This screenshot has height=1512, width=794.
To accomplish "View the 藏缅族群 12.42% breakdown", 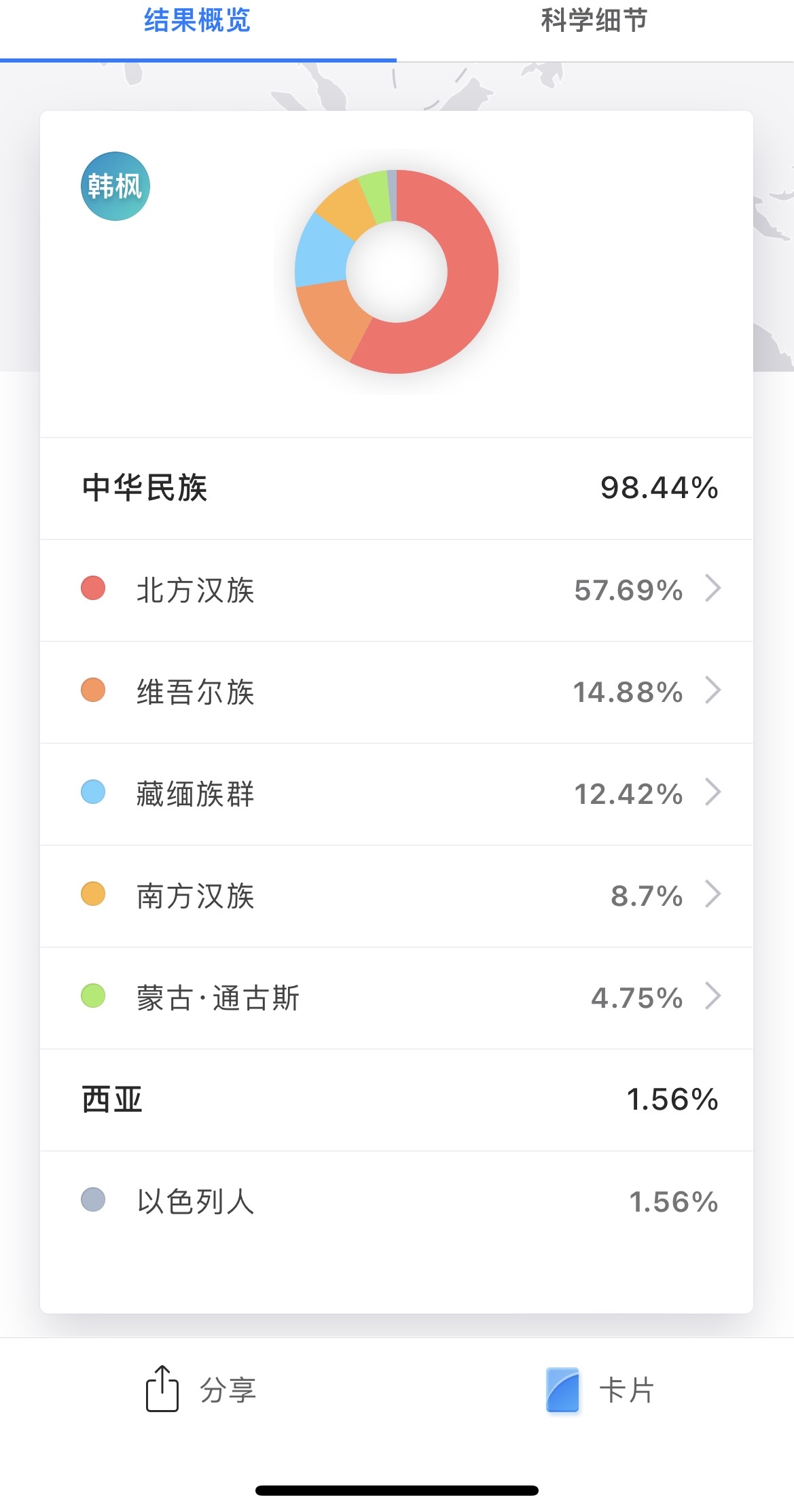I will 397,794.
